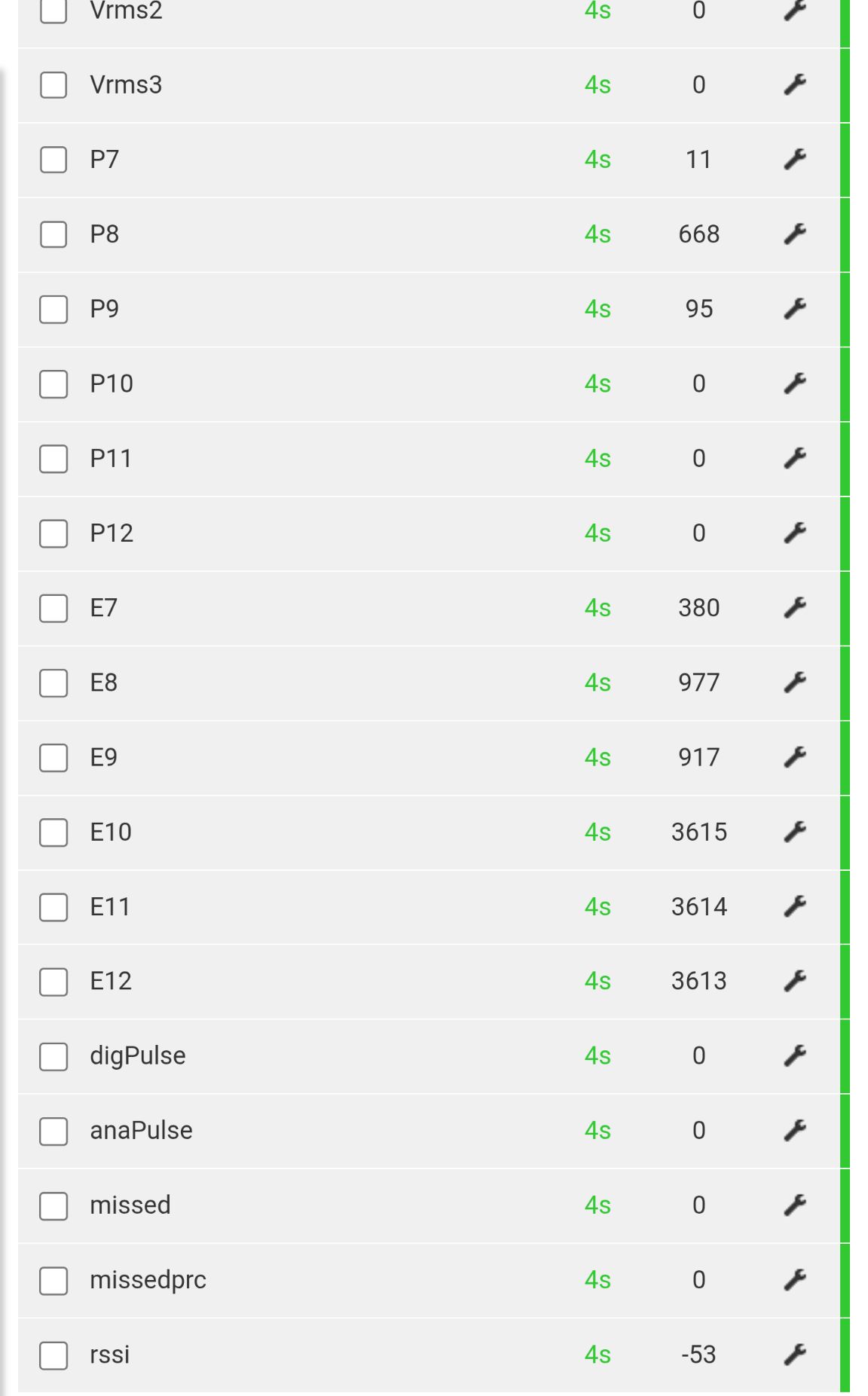Tick the E7 checkbox
Screen dimensions: 868x1396
(x=53, y=608)
